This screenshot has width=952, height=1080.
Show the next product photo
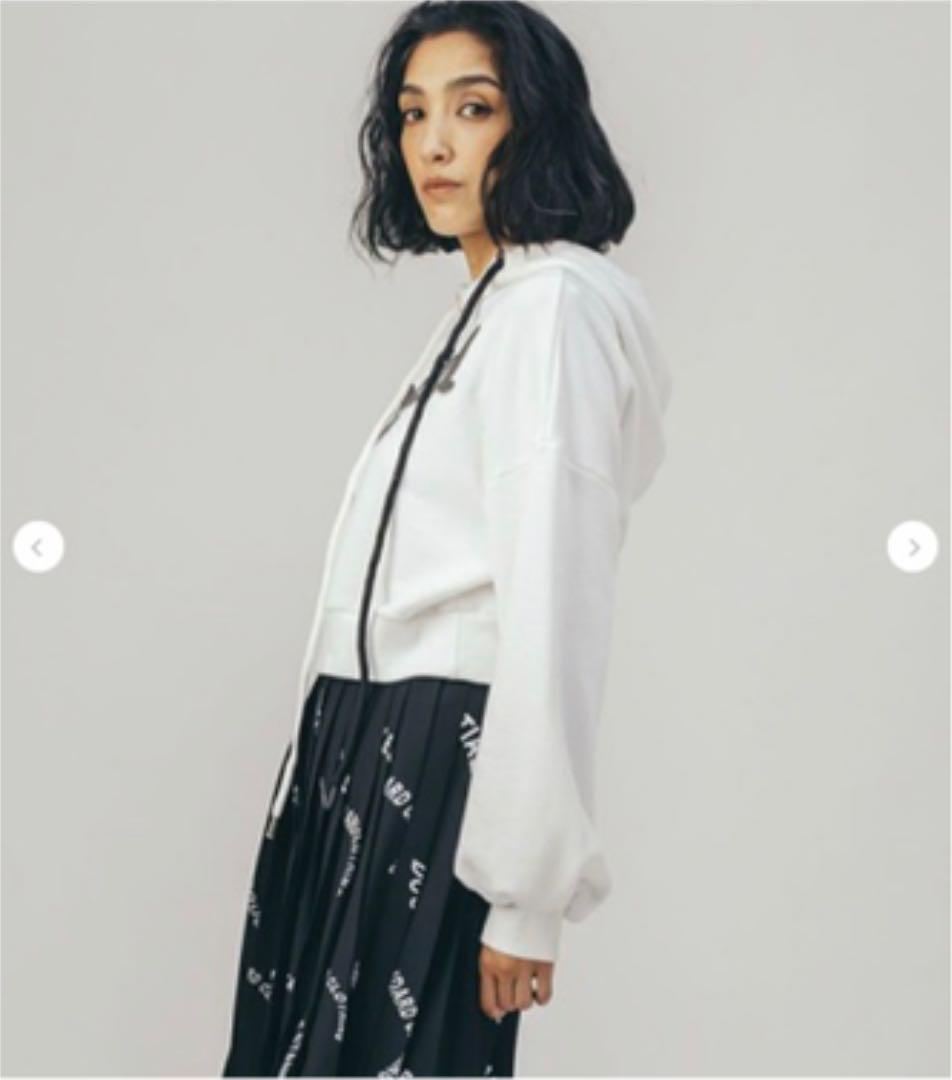[912, 547]
